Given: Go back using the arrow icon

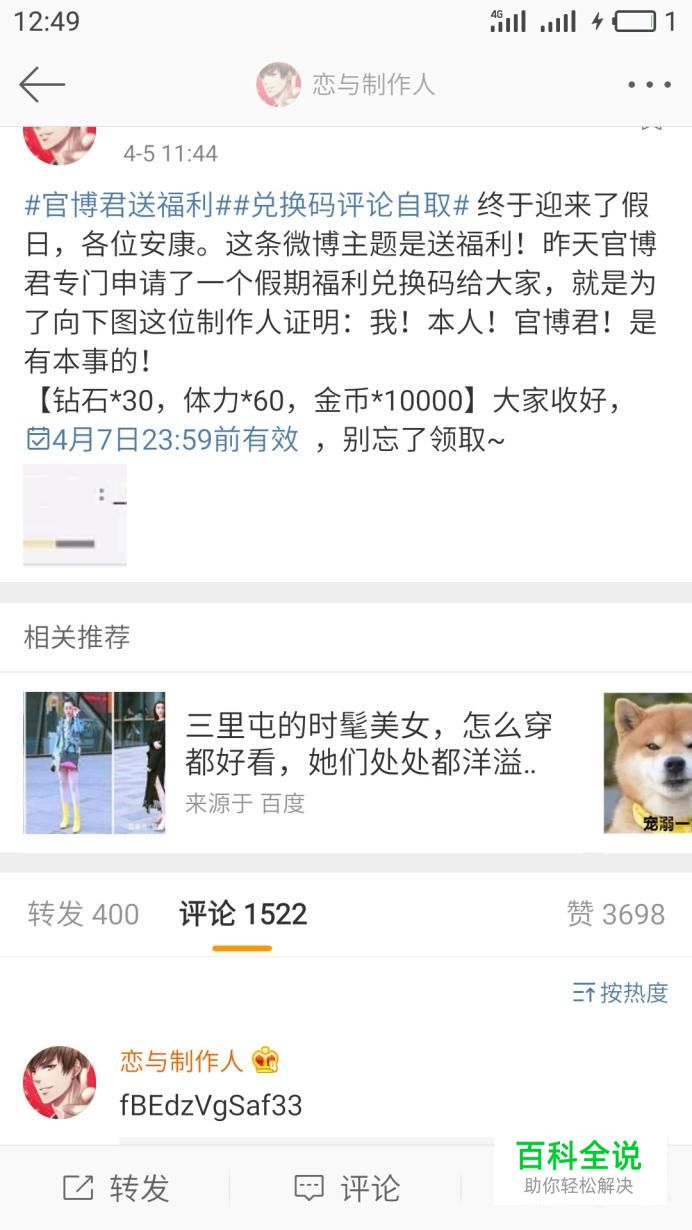Looking at the screenshot, I should (42, 85).
